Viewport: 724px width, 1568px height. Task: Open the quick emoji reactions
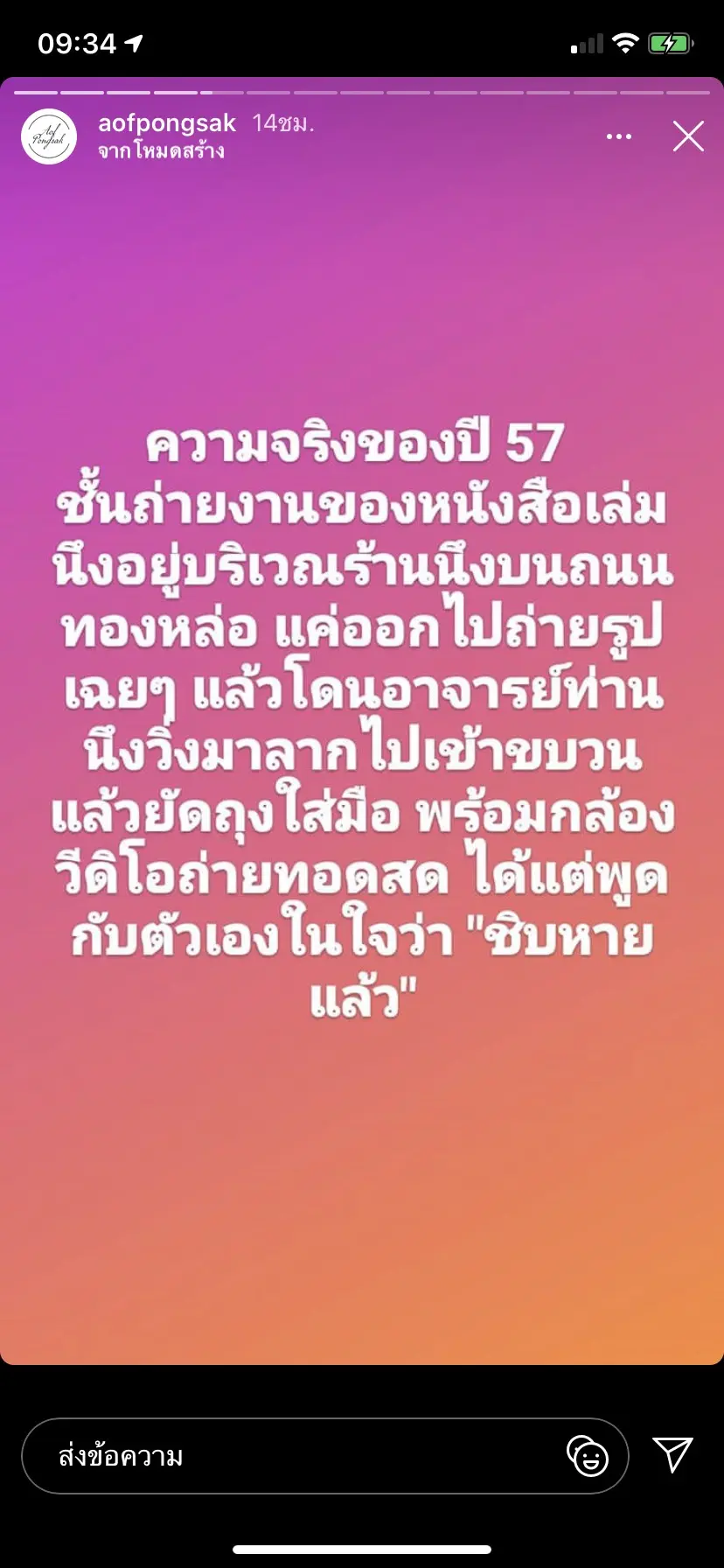[588, 1456]
